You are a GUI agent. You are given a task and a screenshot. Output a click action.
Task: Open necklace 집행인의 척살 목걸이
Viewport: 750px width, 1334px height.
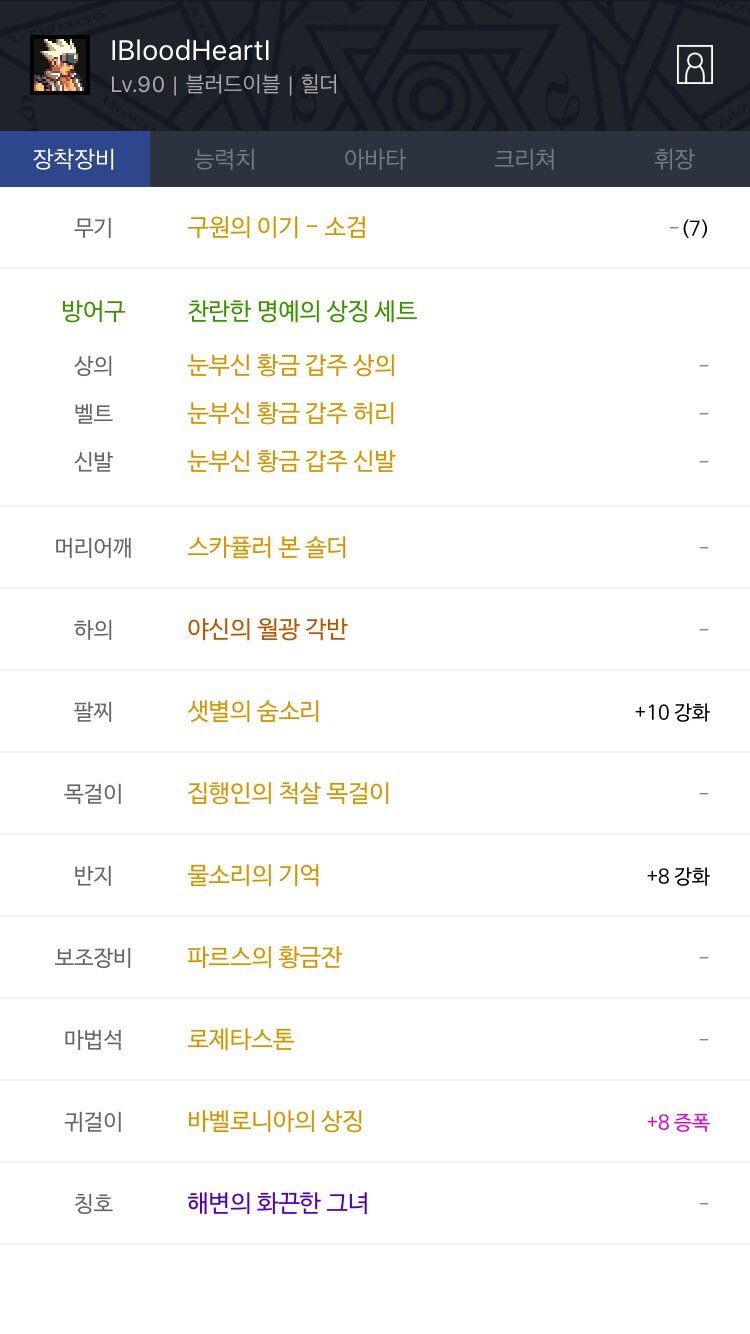point(289,793)
